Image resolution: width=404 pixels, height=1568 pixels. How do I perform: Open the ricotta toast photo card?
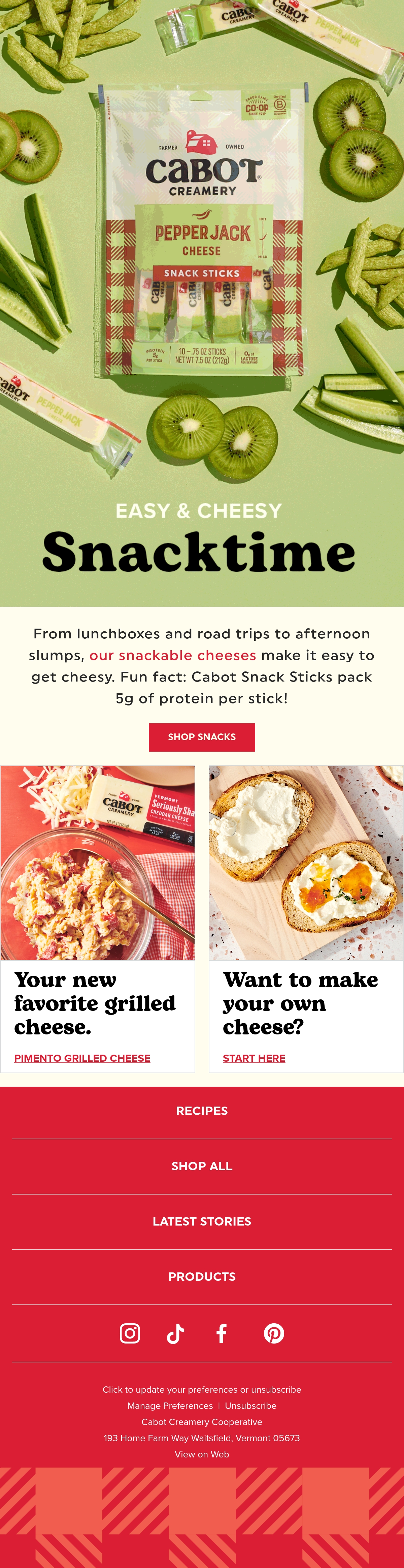[x=306, y=863]
